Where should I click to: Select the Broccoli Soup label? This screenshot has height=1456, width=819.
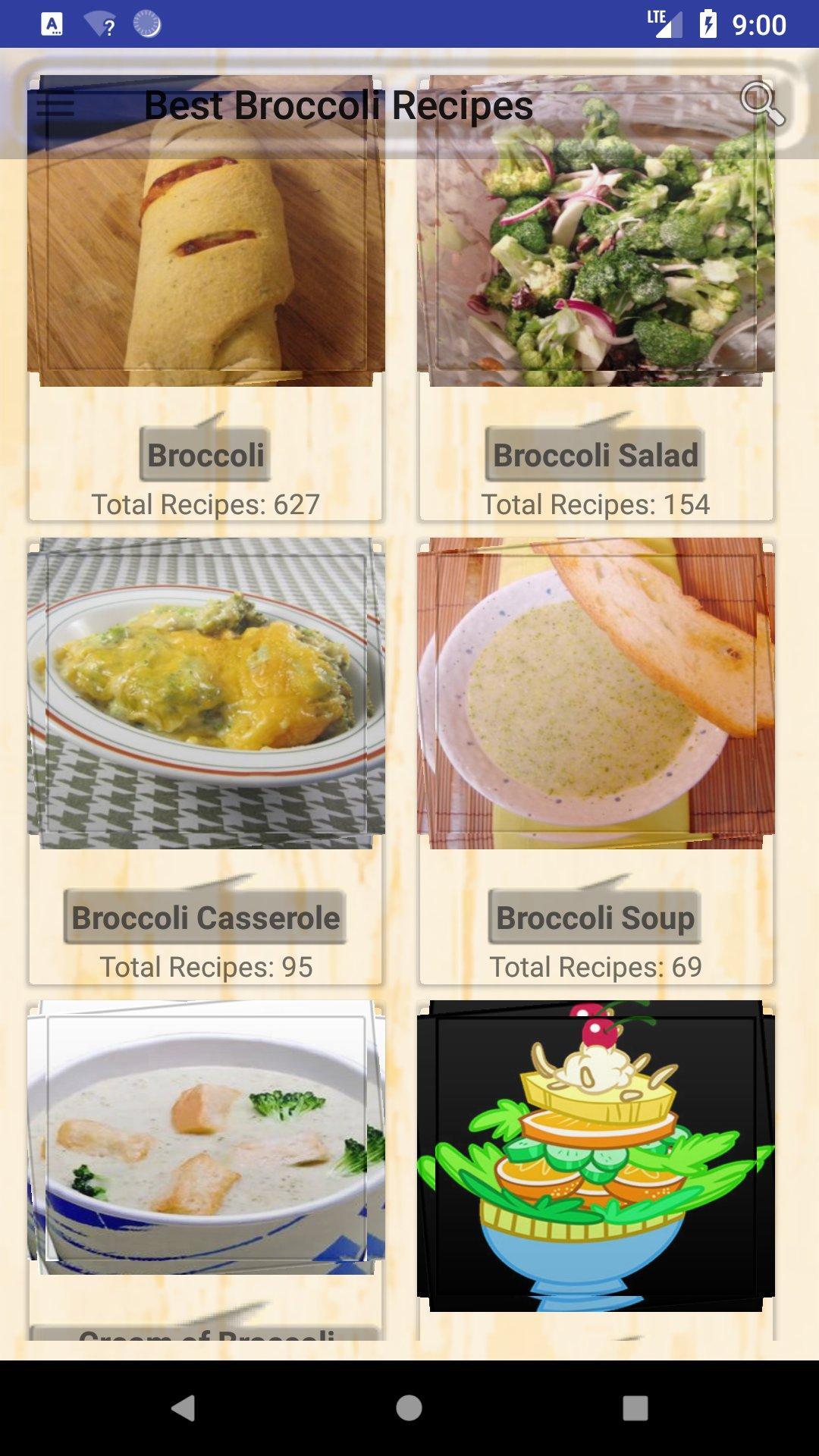pos(595,916)
